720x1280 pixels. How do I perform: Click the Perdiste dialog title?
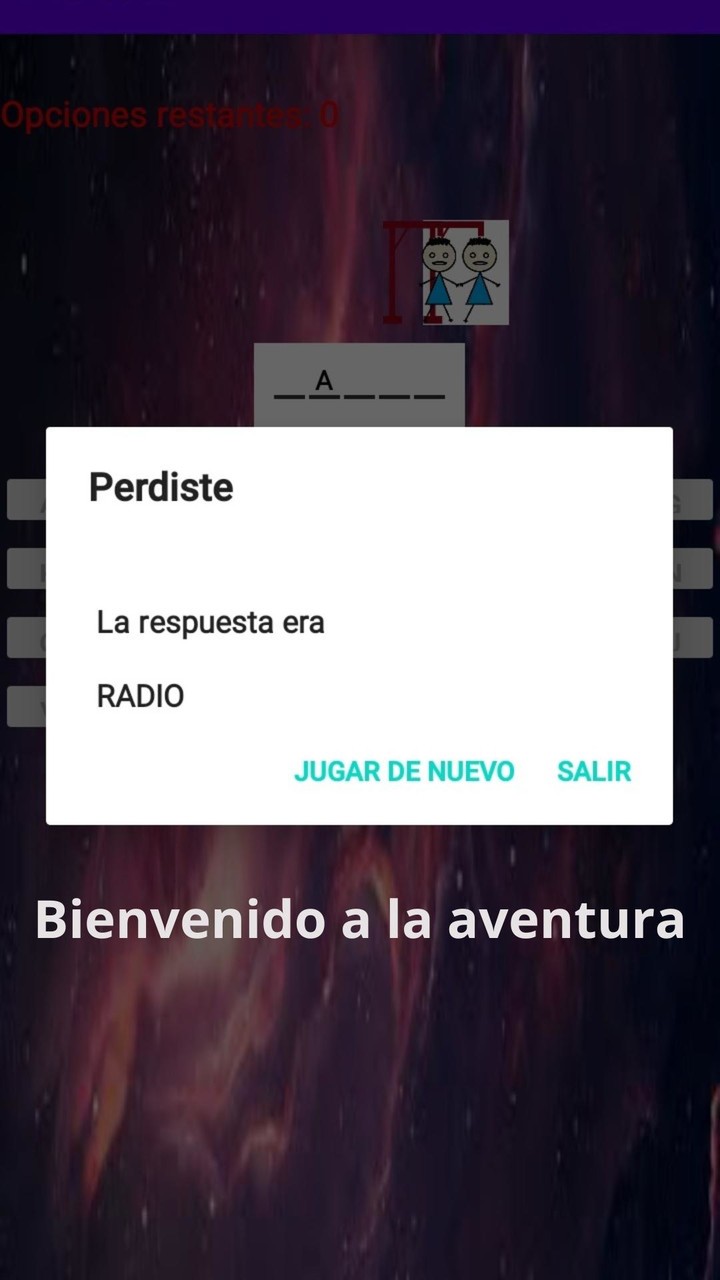pos(160,488)
